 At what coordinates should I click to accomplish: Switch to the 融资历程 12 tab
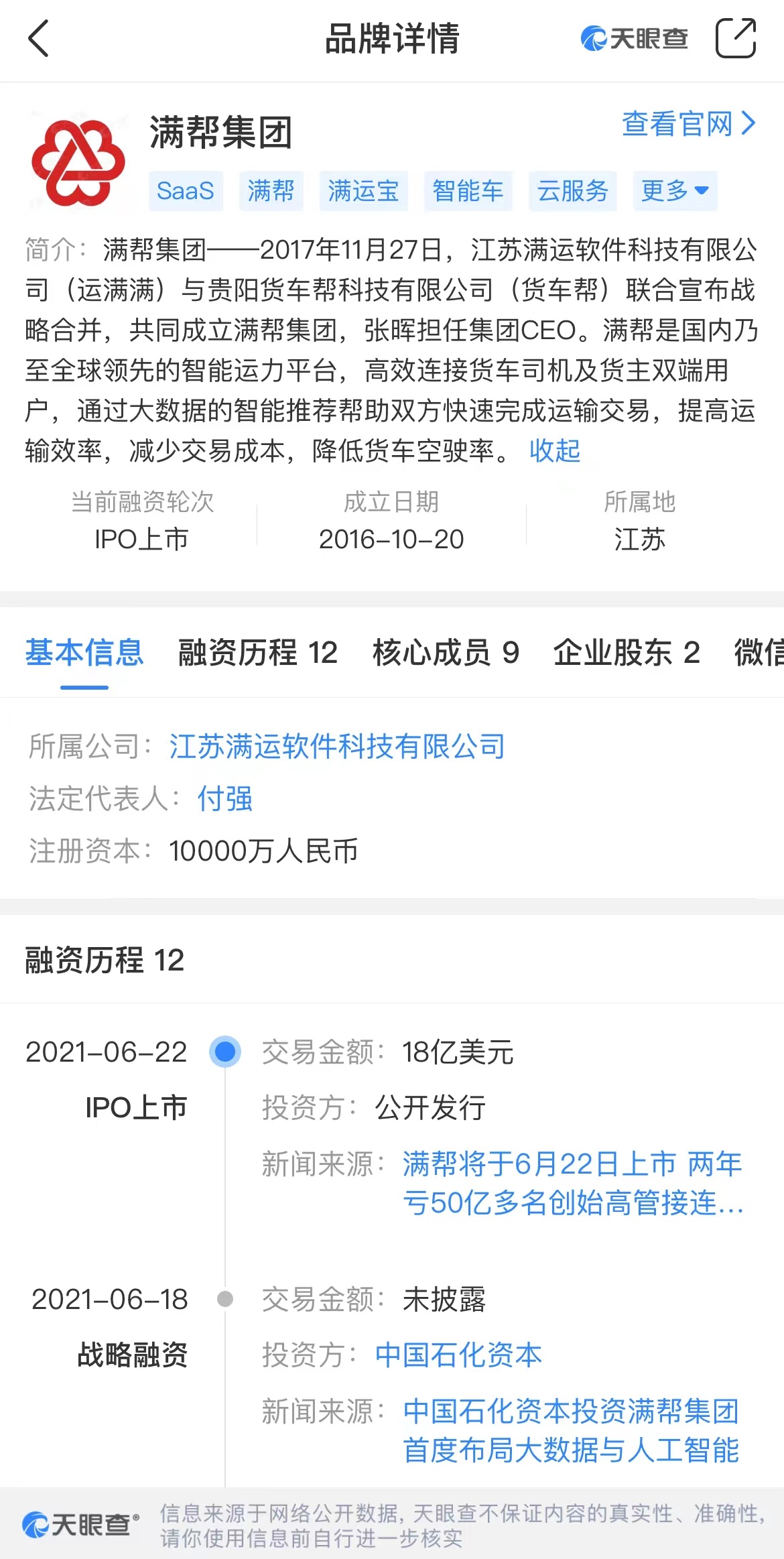[258, 653]
